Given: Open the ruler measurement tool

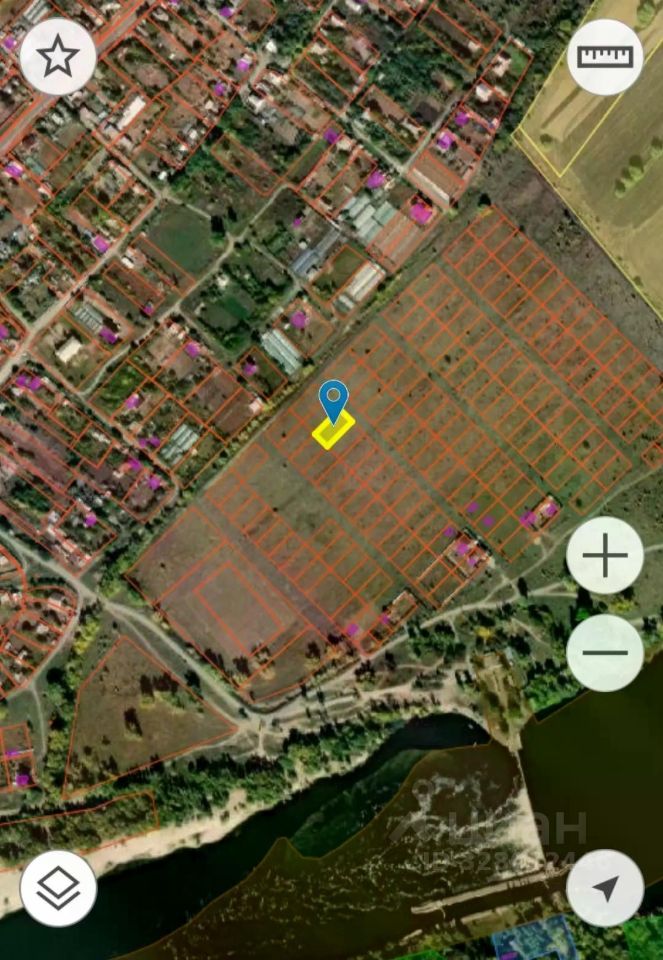Looking at the screenshot, I should 605,57.
